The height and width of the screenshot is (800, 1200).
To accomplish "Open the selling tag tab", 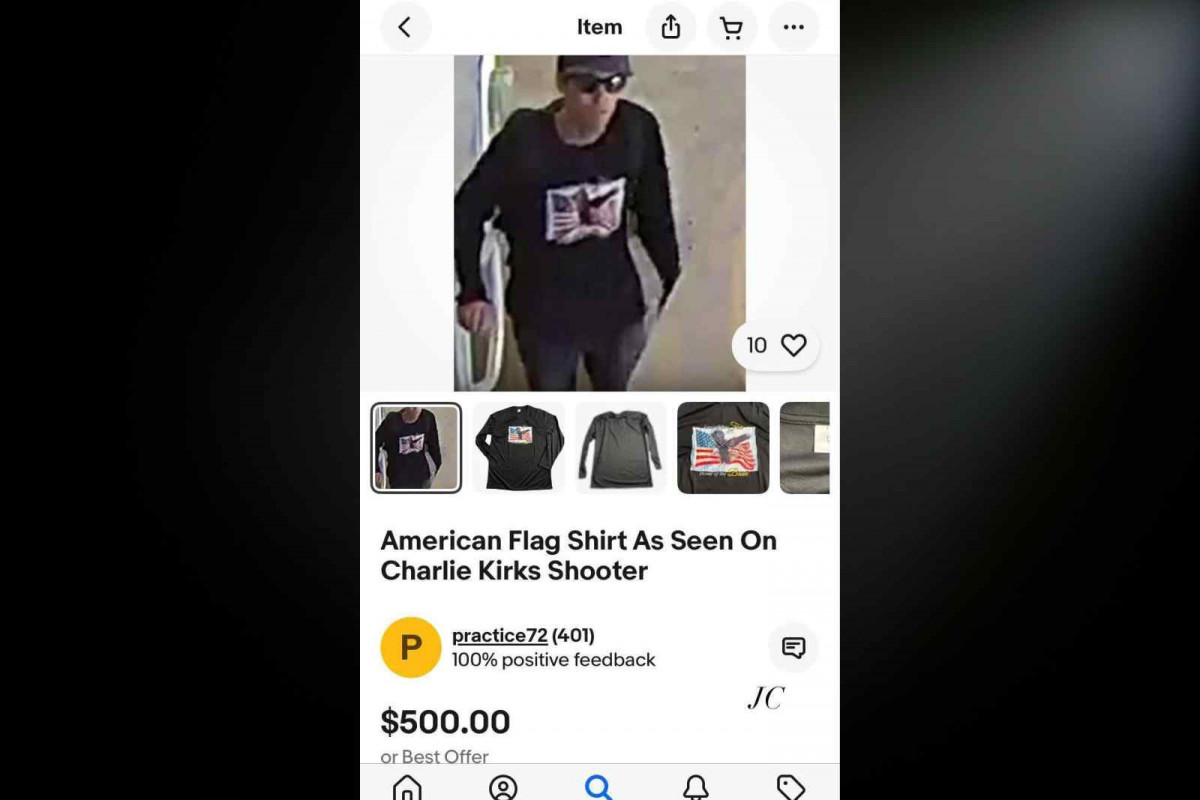I will click(x=791, y=787).
